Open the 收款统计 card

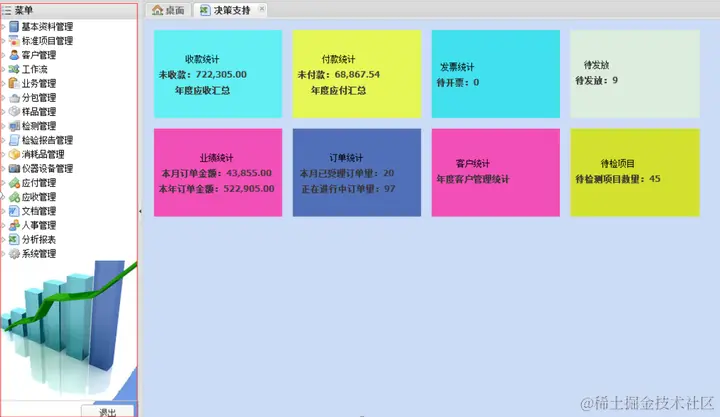coord(218,74)
